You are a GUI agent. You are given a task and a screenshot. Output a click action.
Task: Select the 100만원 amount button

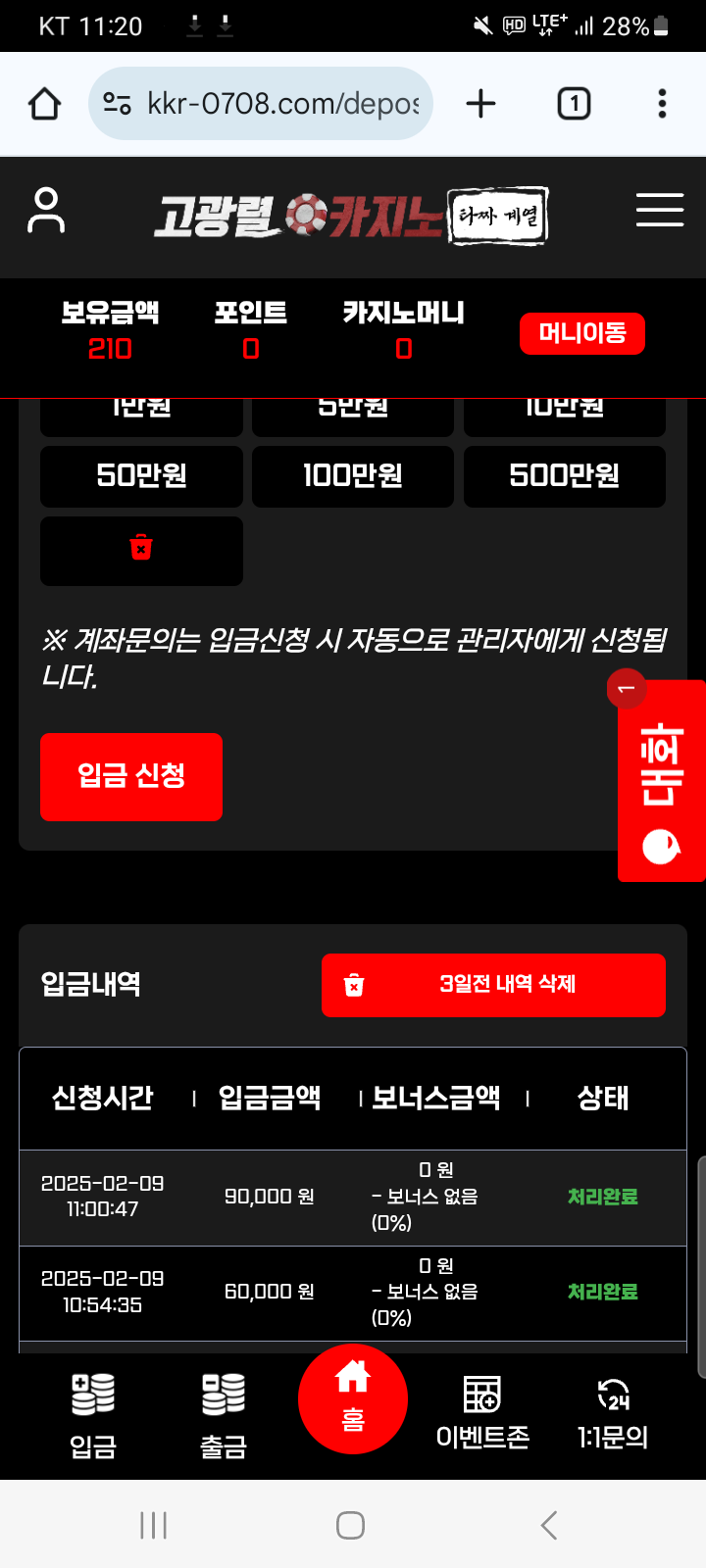pos(352,476)
